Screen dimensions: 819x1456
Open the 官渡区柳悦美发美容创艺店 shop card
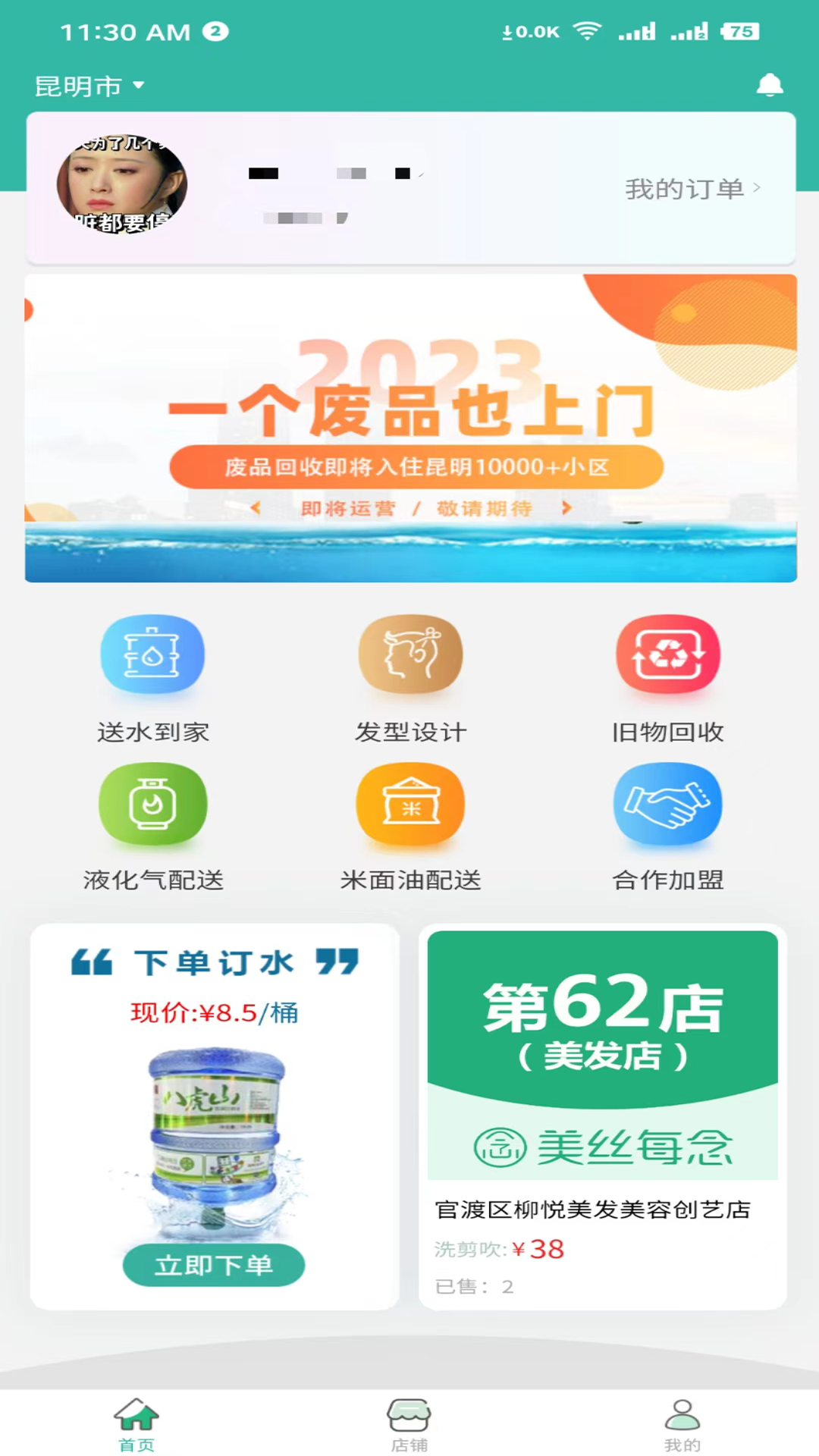(603, 1116)
